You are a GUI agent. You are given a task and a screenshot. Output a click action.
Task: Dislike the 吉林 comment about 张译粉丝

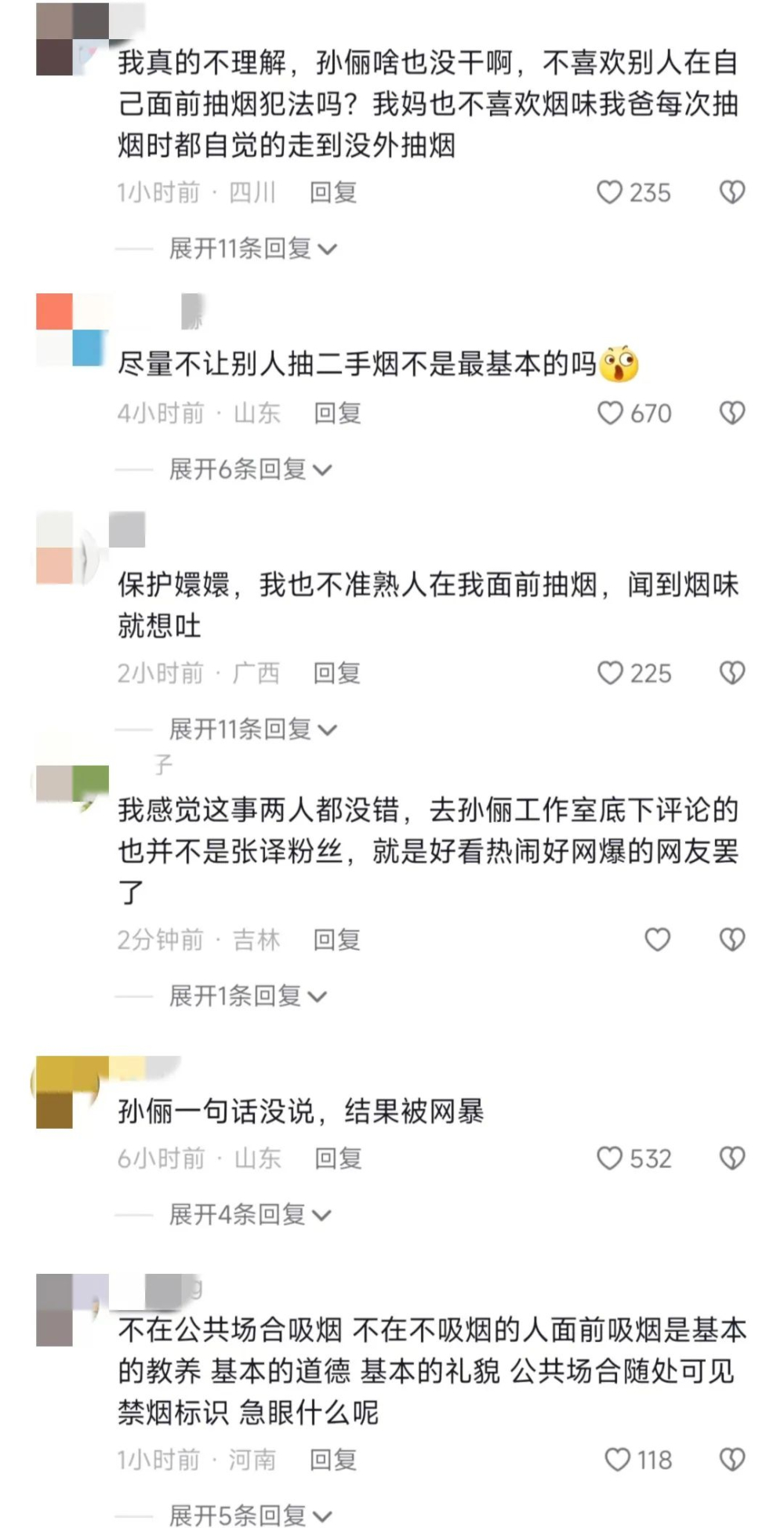click(731, 940)
